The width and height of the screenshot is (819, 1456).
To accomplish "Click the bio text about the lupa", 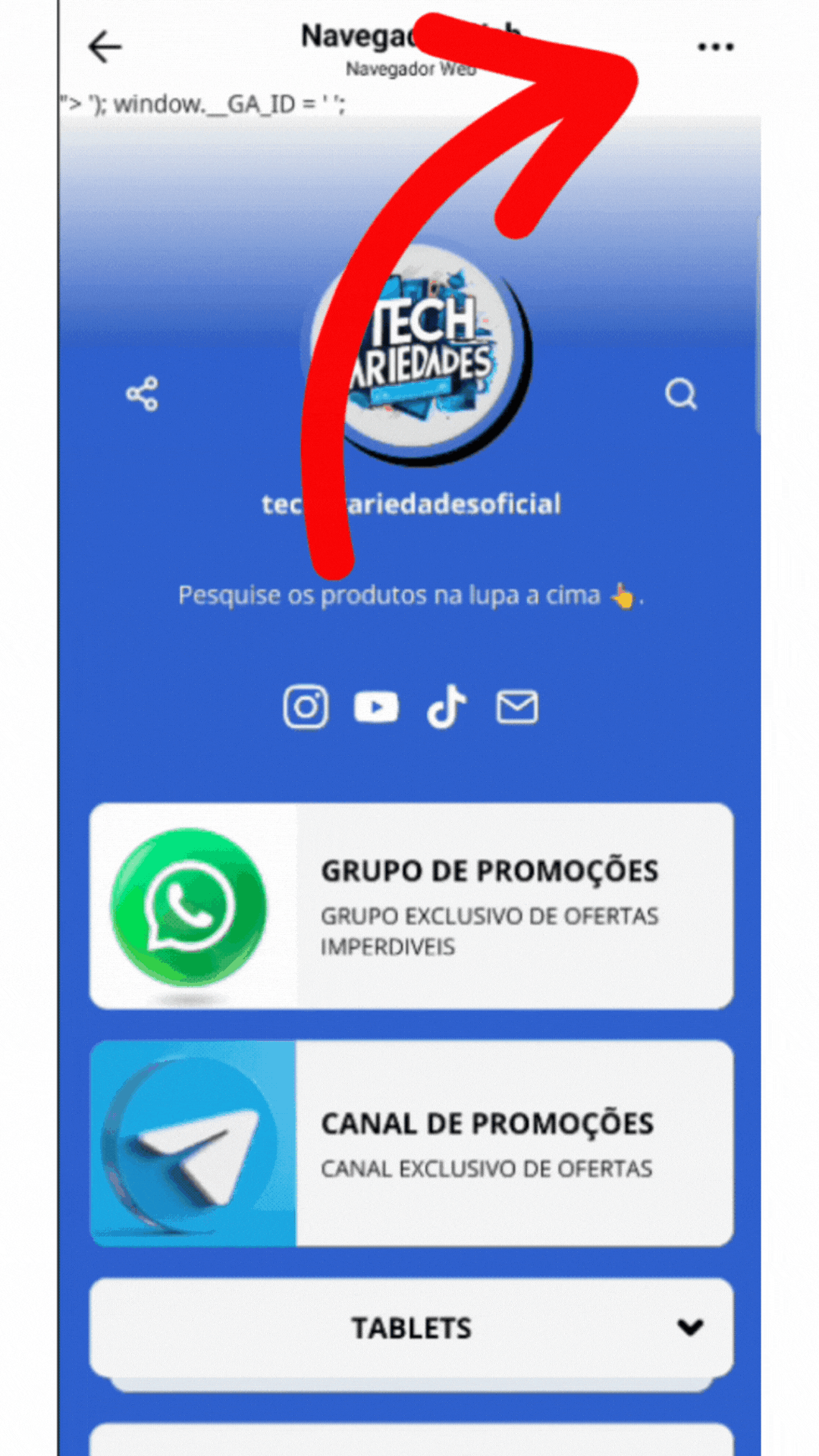I will [411, 595].
